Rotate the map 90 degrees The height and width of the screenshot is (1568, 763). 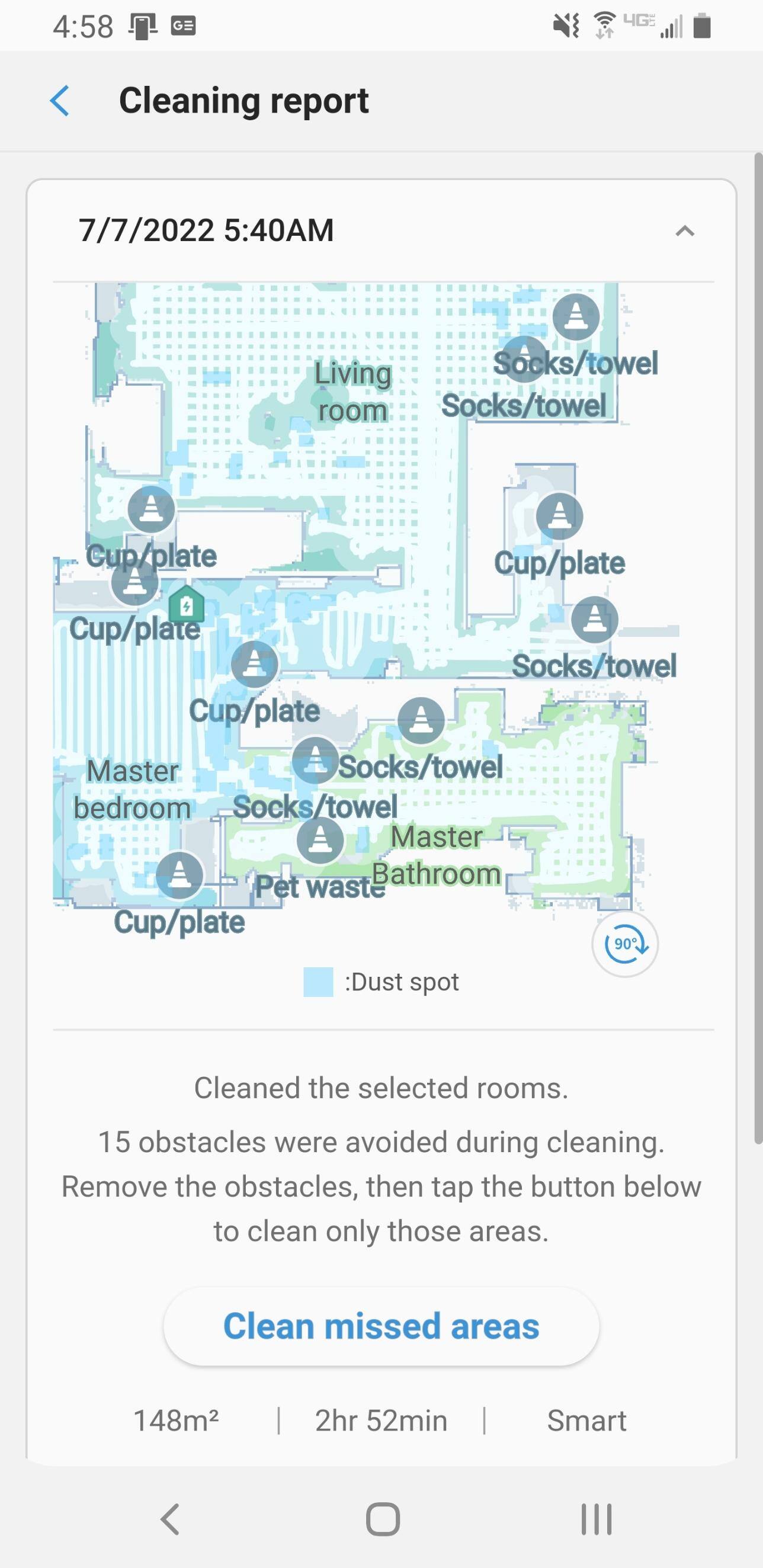(x=625, y=944)
